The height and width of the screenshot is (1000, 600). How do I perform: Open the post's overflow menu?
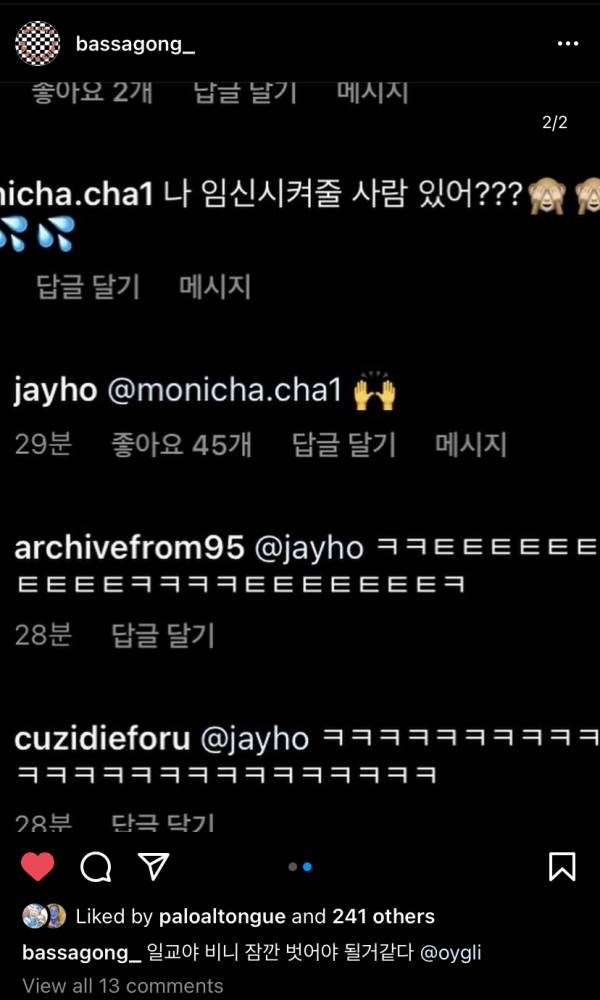[567, 44]
